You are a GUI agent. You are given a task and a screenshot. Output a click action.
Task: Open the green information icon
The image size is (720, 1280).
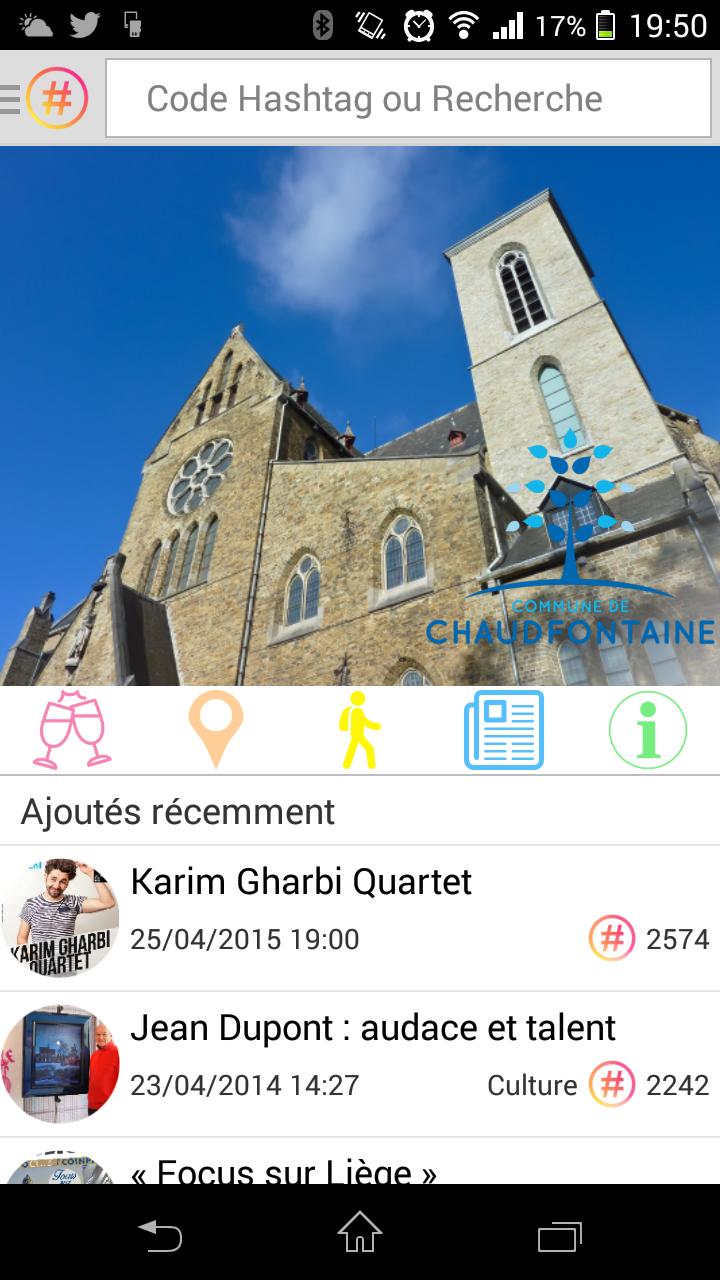click(647, 730)
